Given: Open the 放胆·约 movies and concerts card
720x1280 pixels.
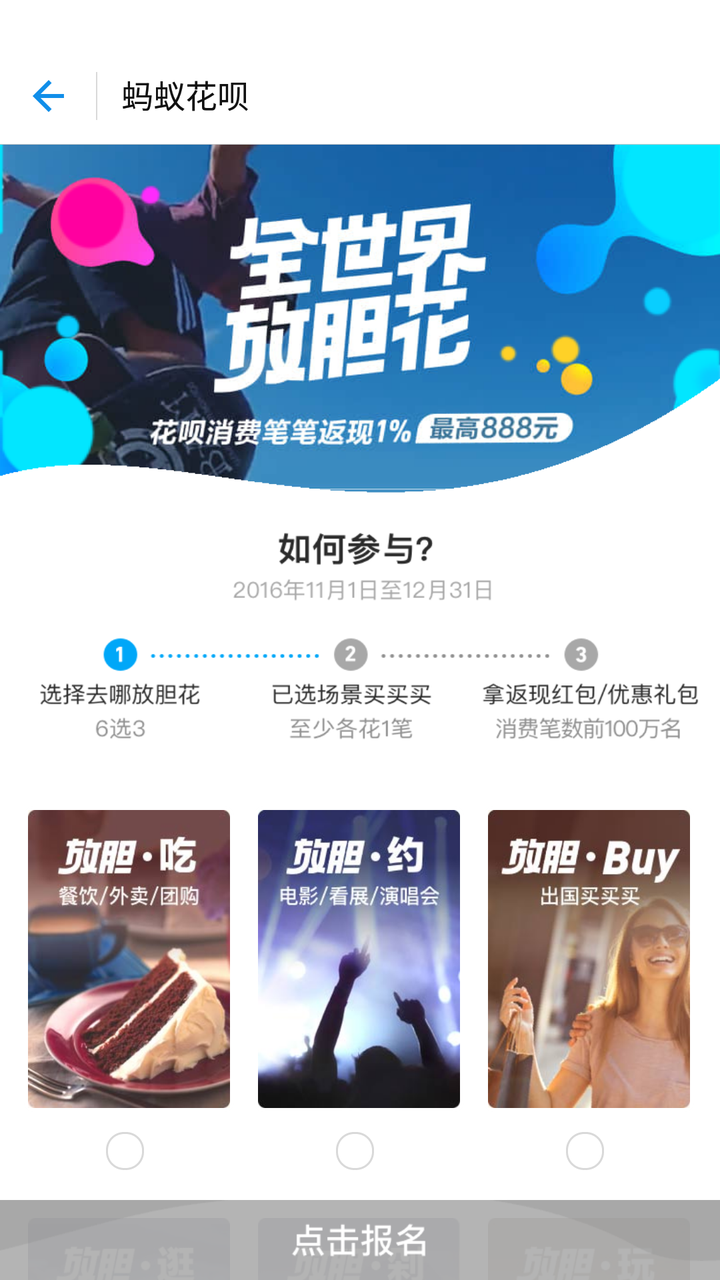Looking at the screenshot, I should click(x=359, y=958).
